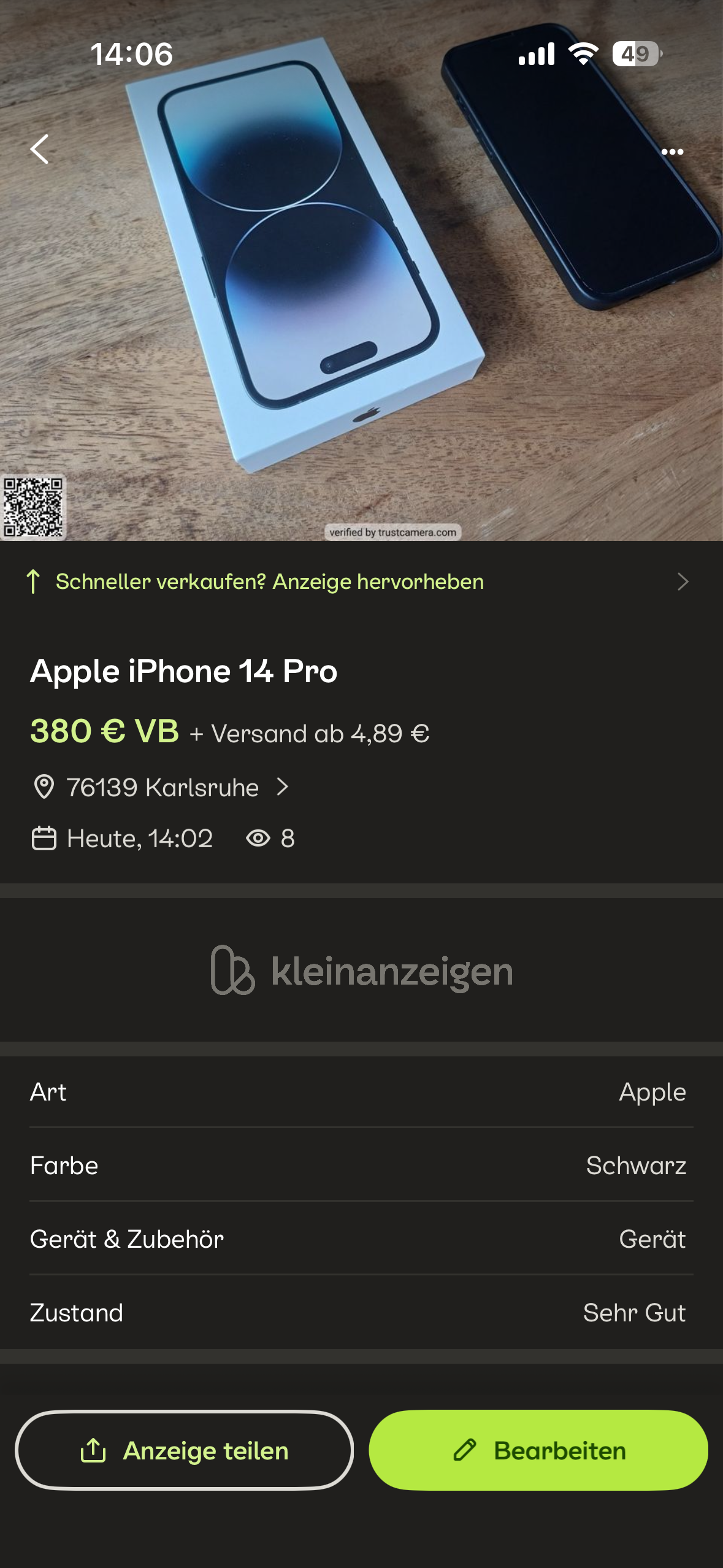Image resolution: width=723 pixels, height=1568 pixels.
Task: Open the three-dot overflow menu
Action: pyautogui.click(x=672, y=152)
